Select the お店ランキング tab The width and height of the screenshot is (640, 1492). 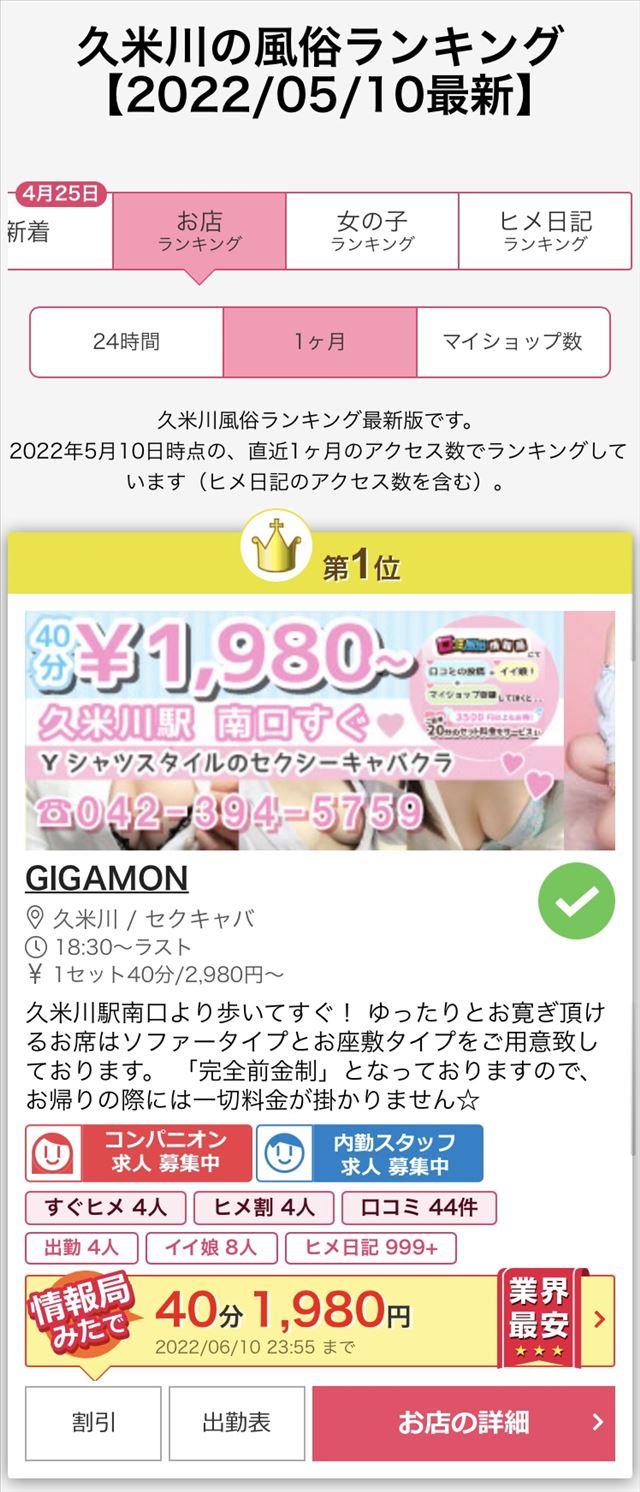[199, 231]
